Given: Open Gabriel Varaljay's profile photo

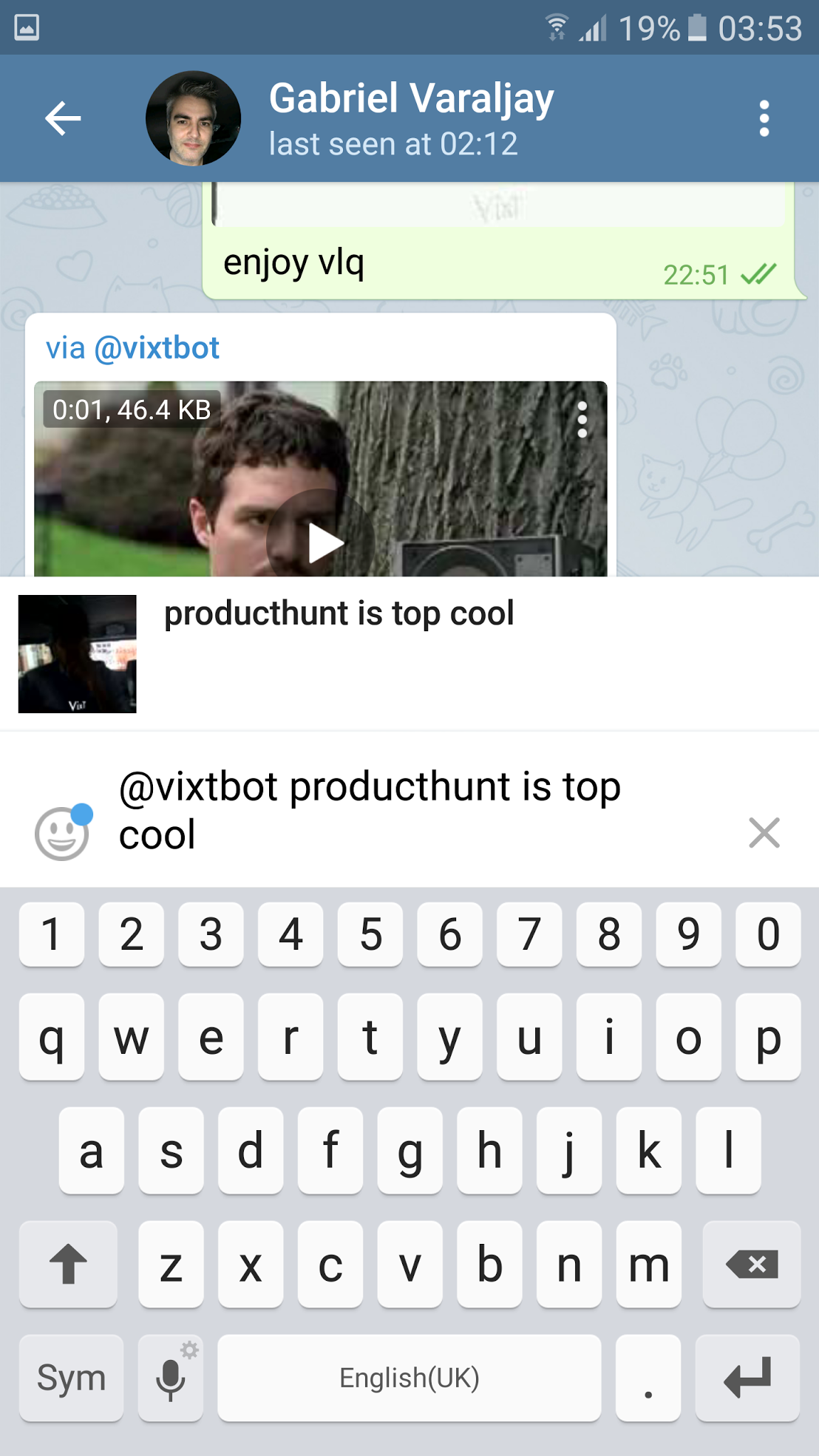Looking at the screenshot, I should pos(193,118).
